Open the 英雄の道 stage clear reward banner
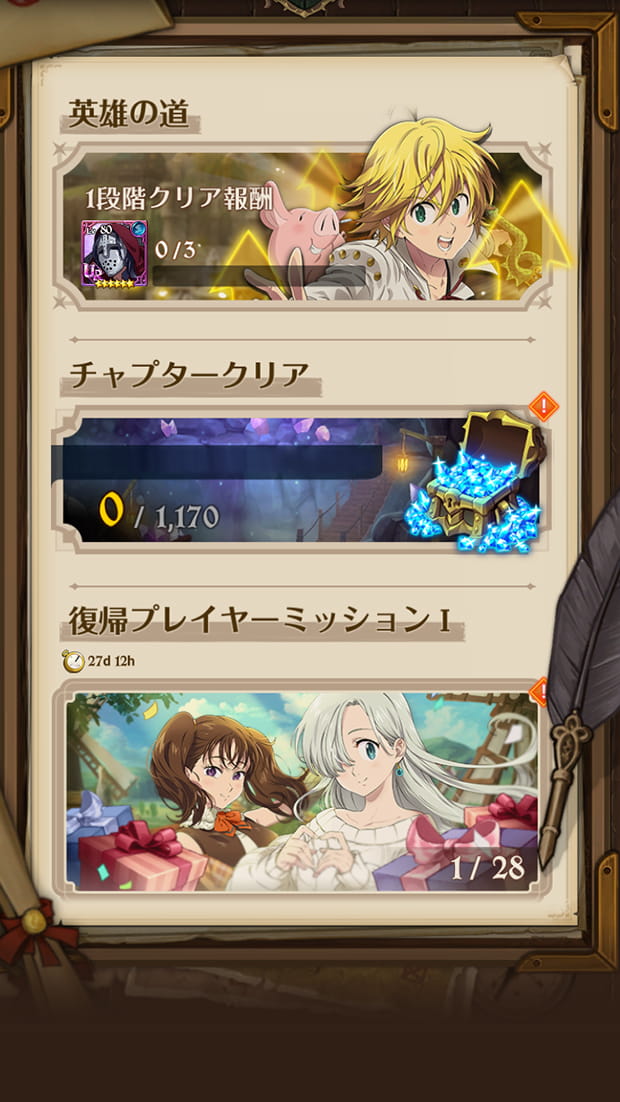Screen dimensions: 620x1102 click(x=302, y=226)
